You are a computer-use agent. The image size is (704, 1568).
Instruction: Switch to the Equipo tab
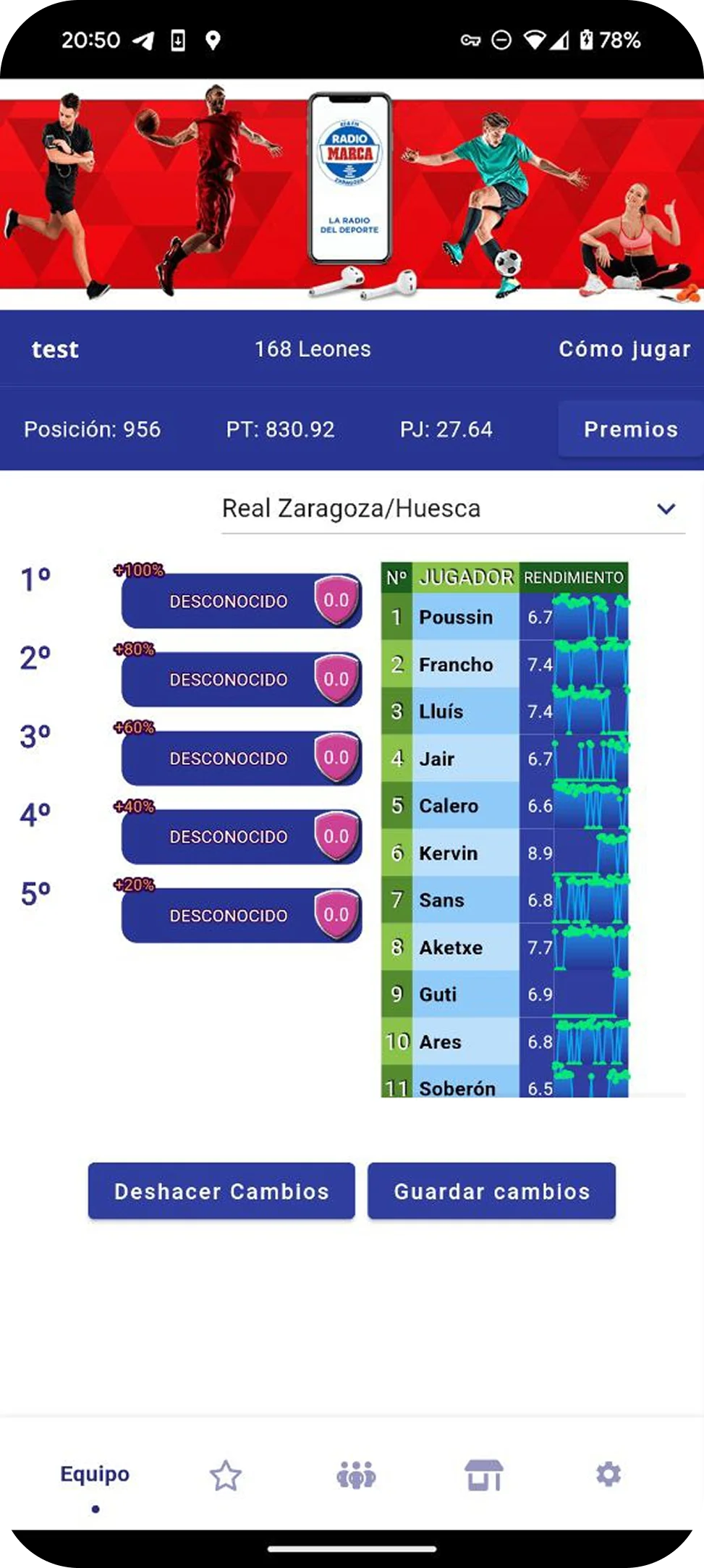[x=95, y=1475]
